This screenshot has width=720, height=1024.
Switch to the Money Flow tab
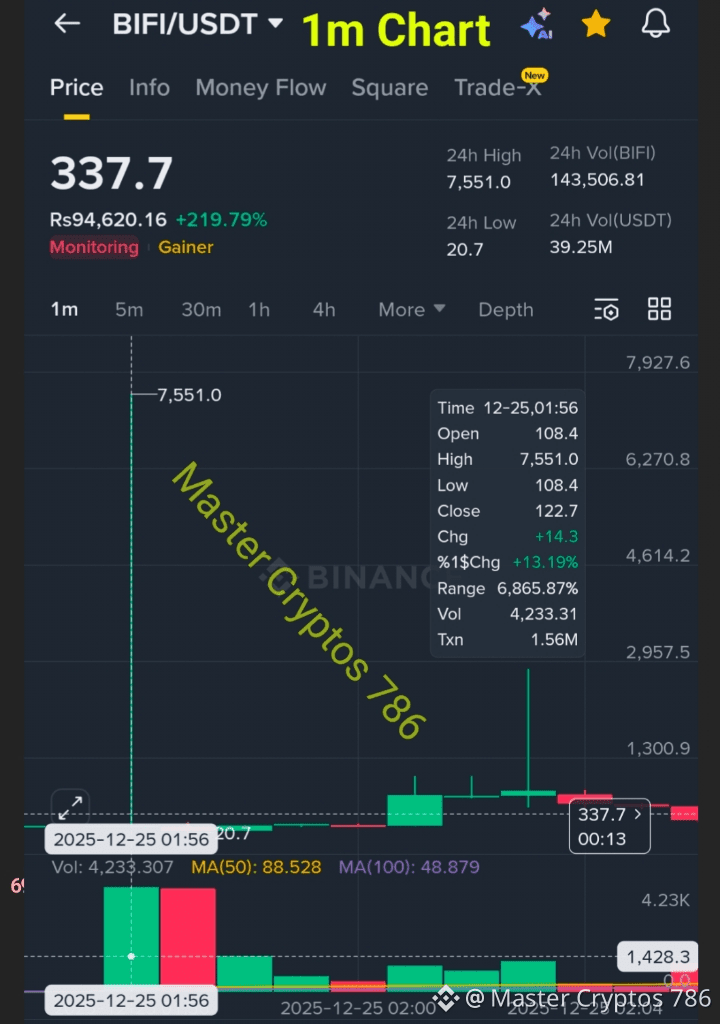260,88
